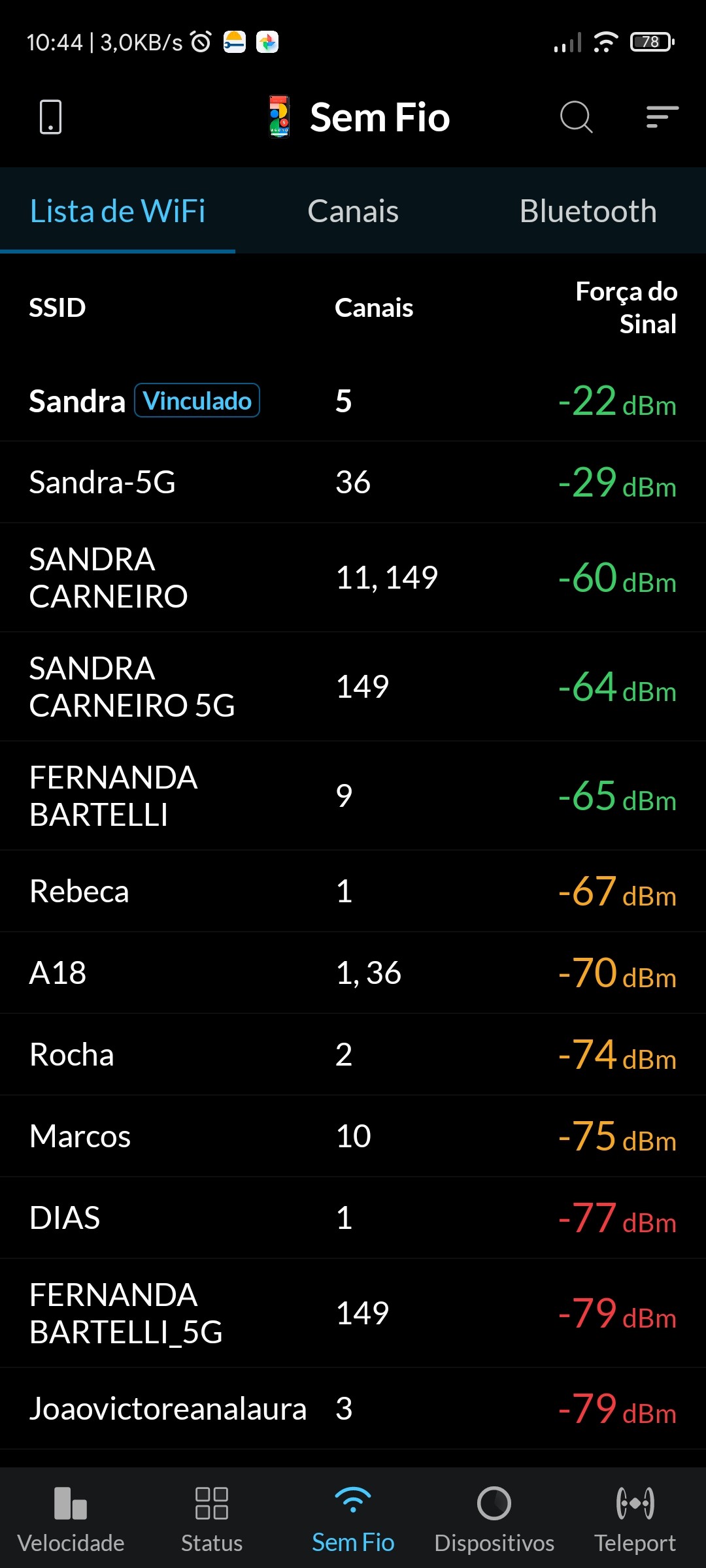Select the FERNANDA BARTELLI_5G network
This screenshot has width=706, height=1568.
(353, 1313)
